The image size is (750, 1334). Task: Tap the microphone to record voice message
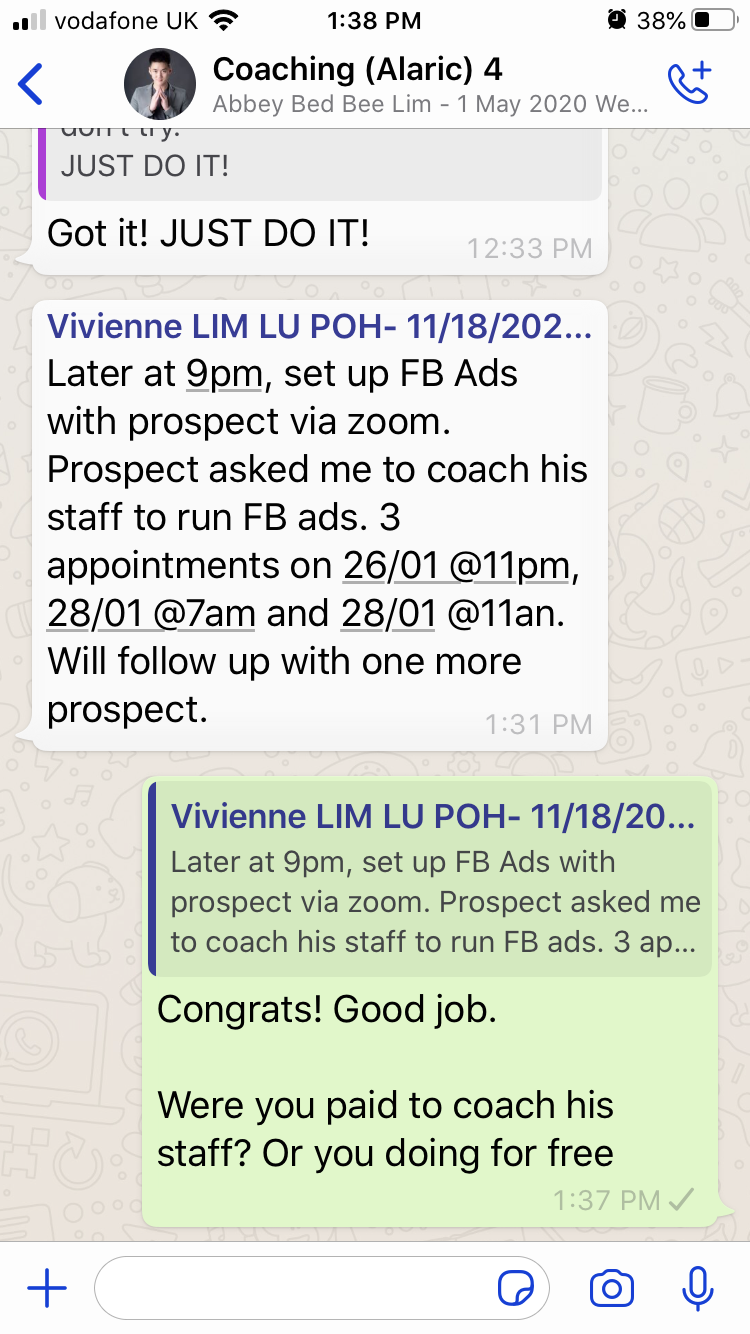[x=697, y=1289]
